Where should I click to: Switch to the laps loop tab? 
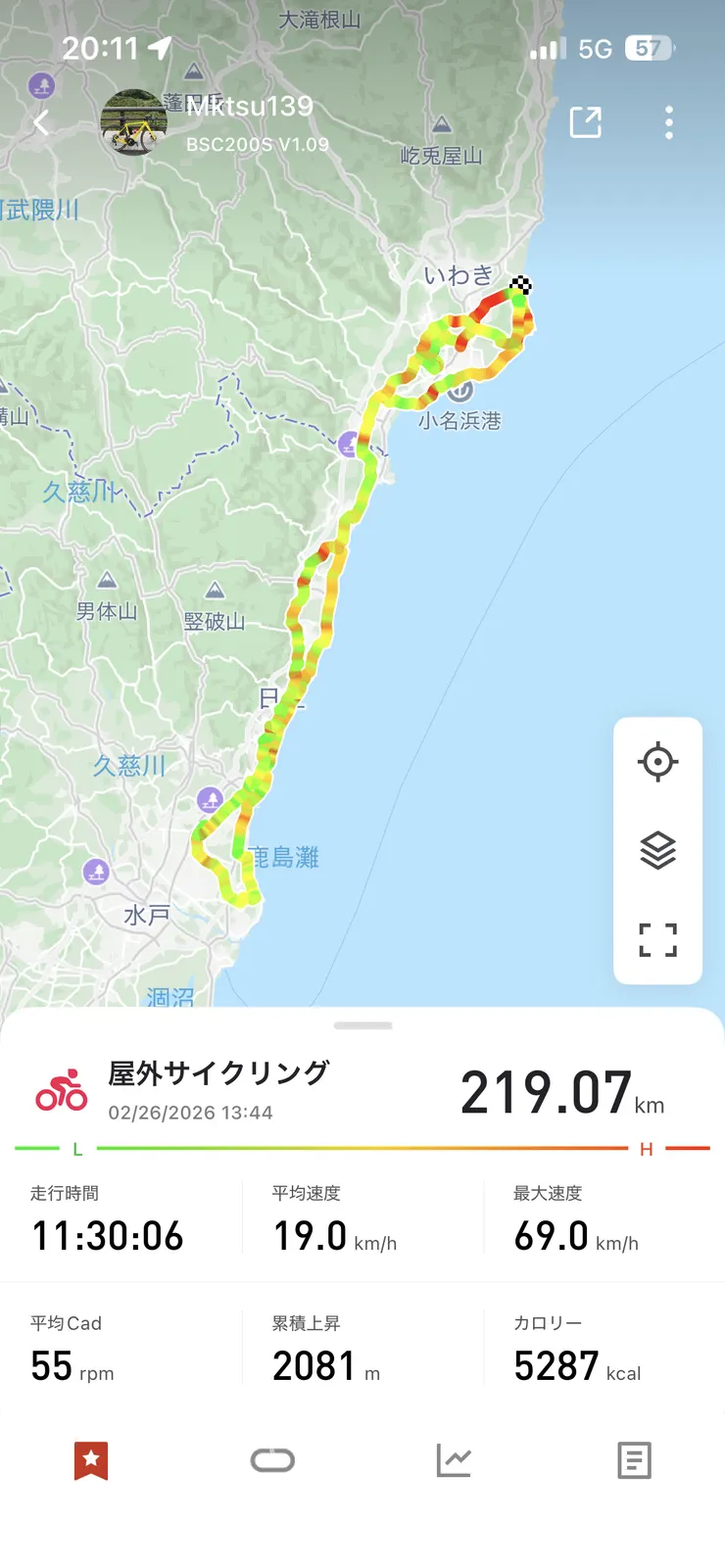(272, 1460)
